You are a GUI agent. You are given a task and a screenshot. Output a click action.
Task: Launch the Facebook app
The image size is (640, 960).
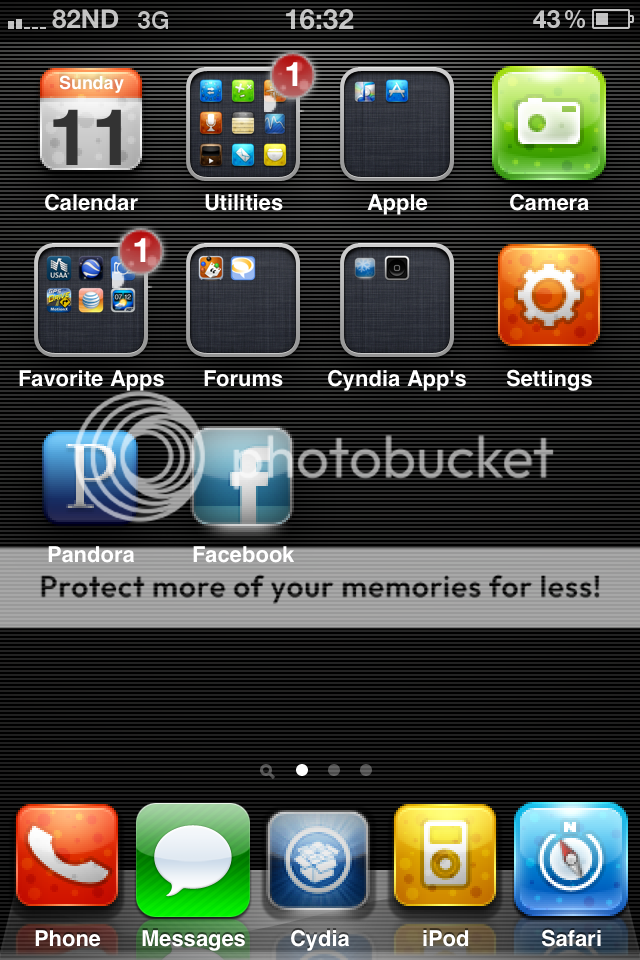pyautogui.click(x=243, y=478)
